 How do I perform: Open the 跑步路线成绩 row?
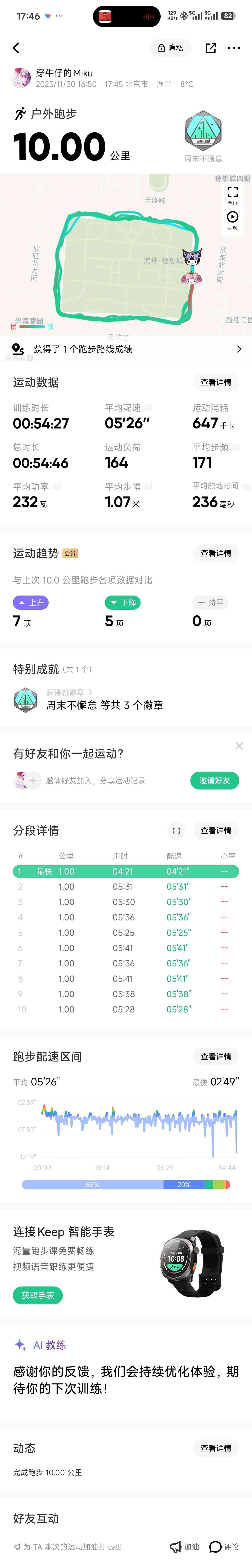tap(126, 349)
